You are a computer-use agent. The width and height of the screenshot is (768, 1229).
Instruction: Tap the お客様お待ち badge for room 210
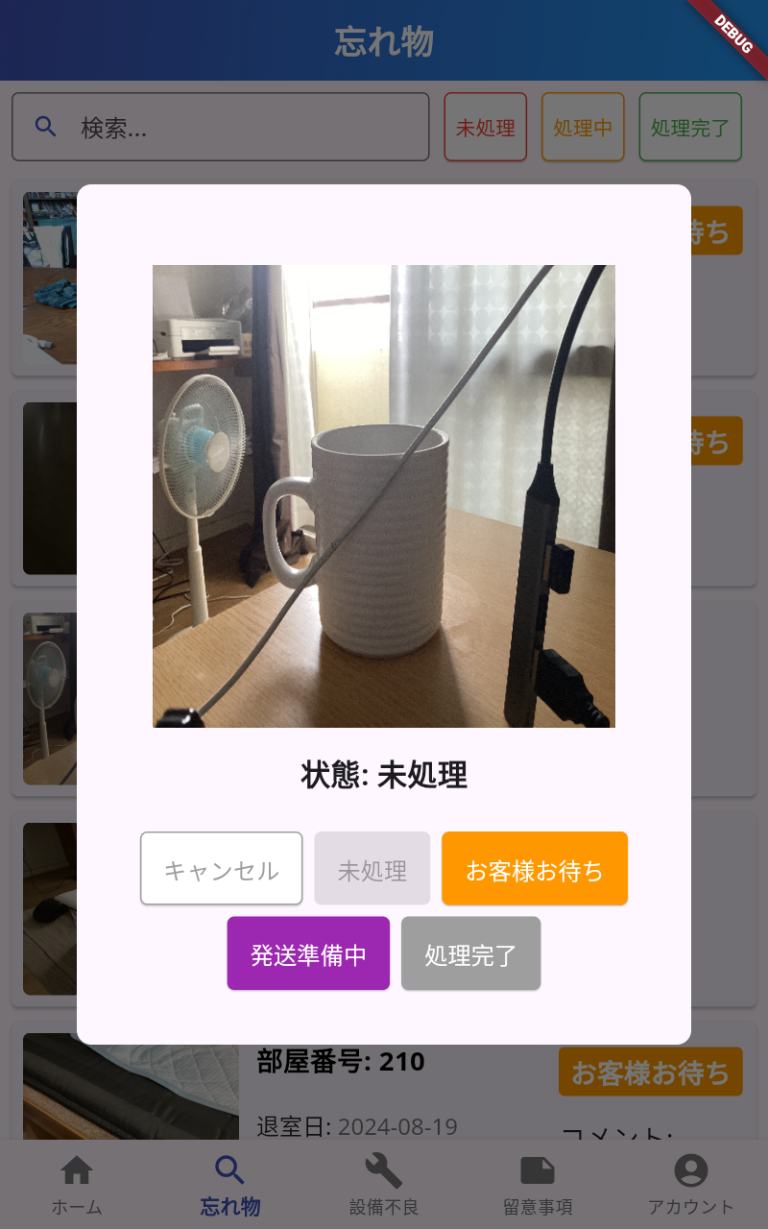(651, 1070)
